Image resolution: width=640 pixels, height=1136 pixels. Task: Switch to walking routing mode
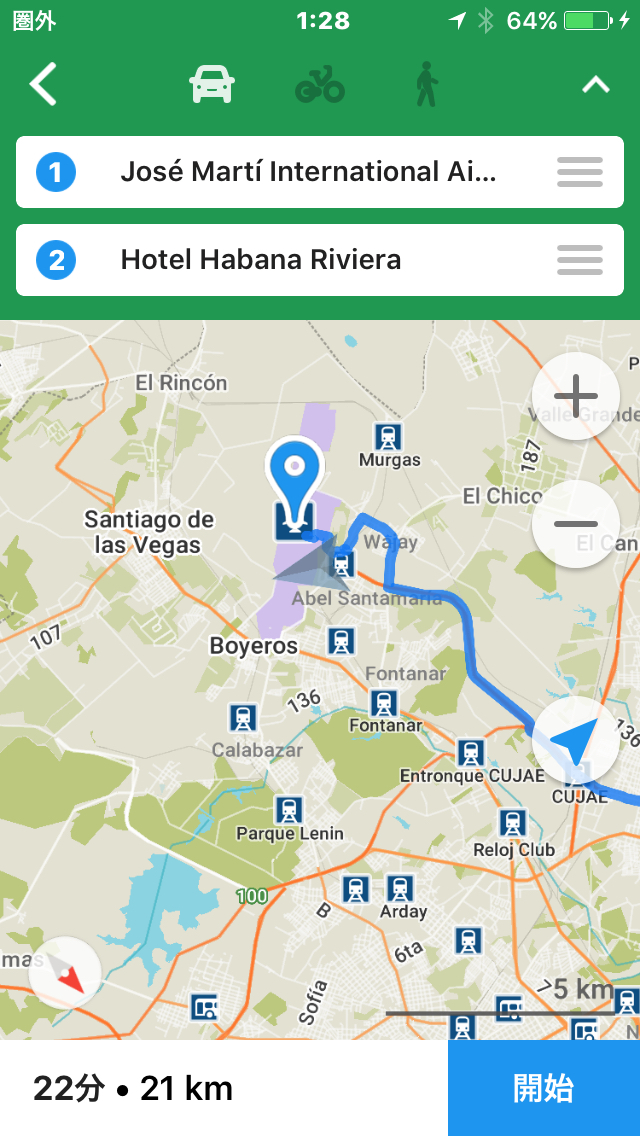pyautogui.click(x=427, y=85)
